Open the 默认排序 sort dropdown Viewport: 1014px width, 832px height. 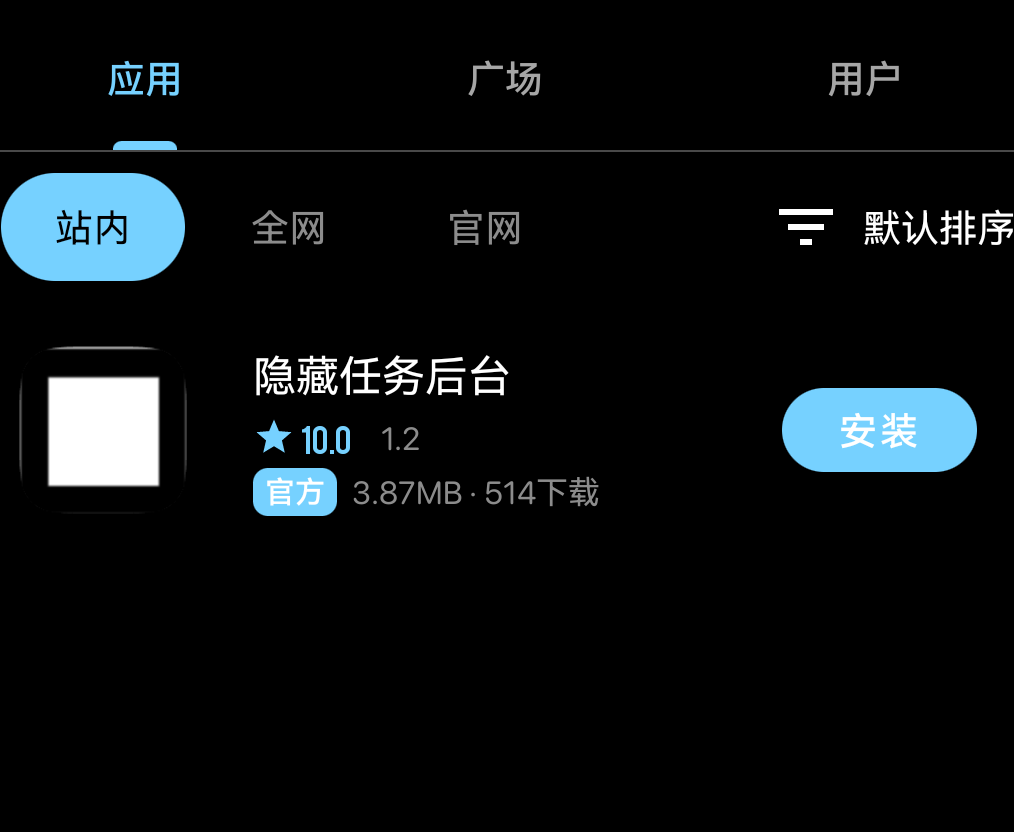(897, 228)
